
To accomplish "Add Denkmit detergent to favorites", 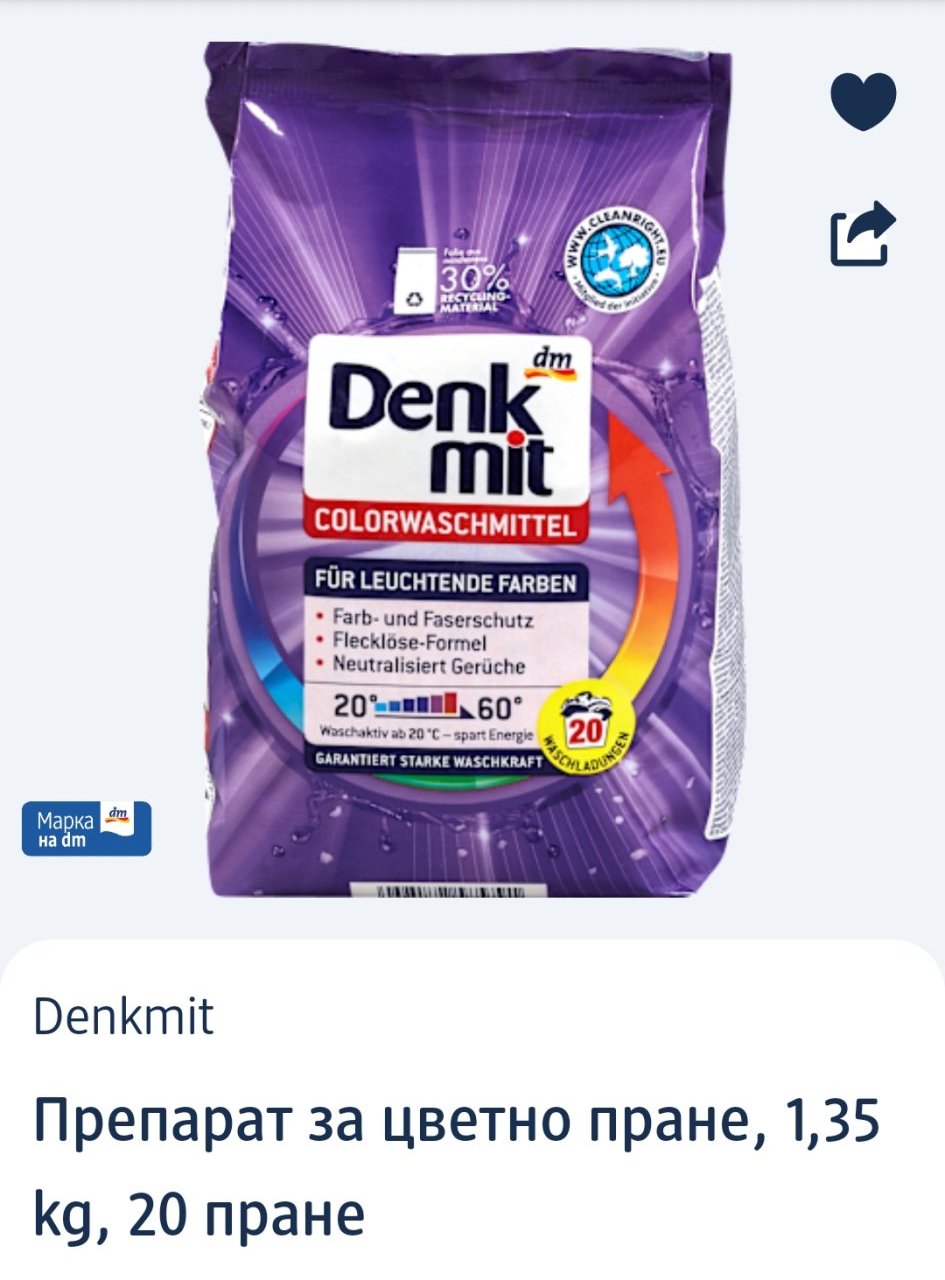I will pos(863,100).
